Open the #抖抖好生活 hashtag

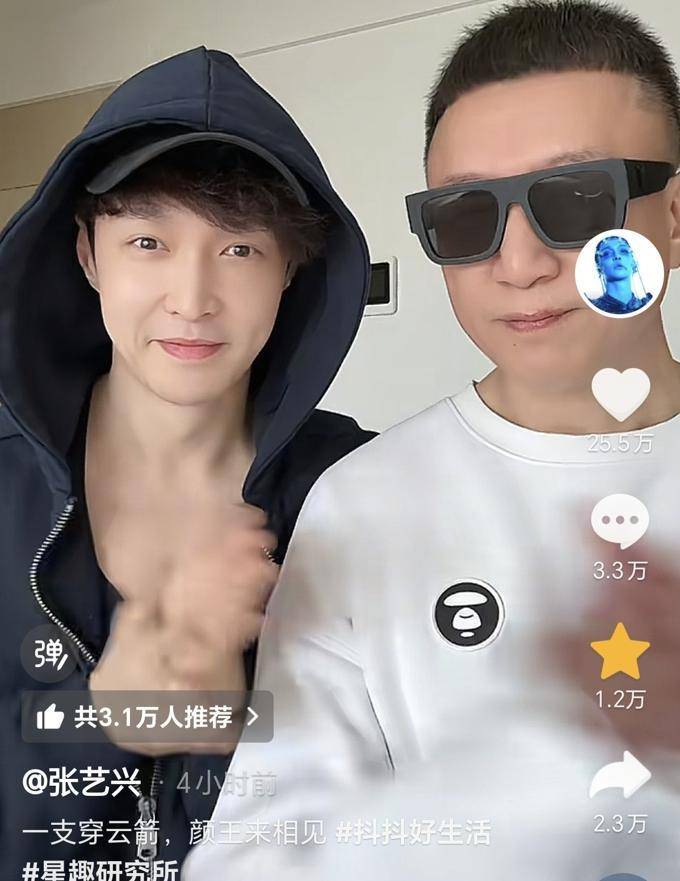pyautogui.click(x=414, y=832)
